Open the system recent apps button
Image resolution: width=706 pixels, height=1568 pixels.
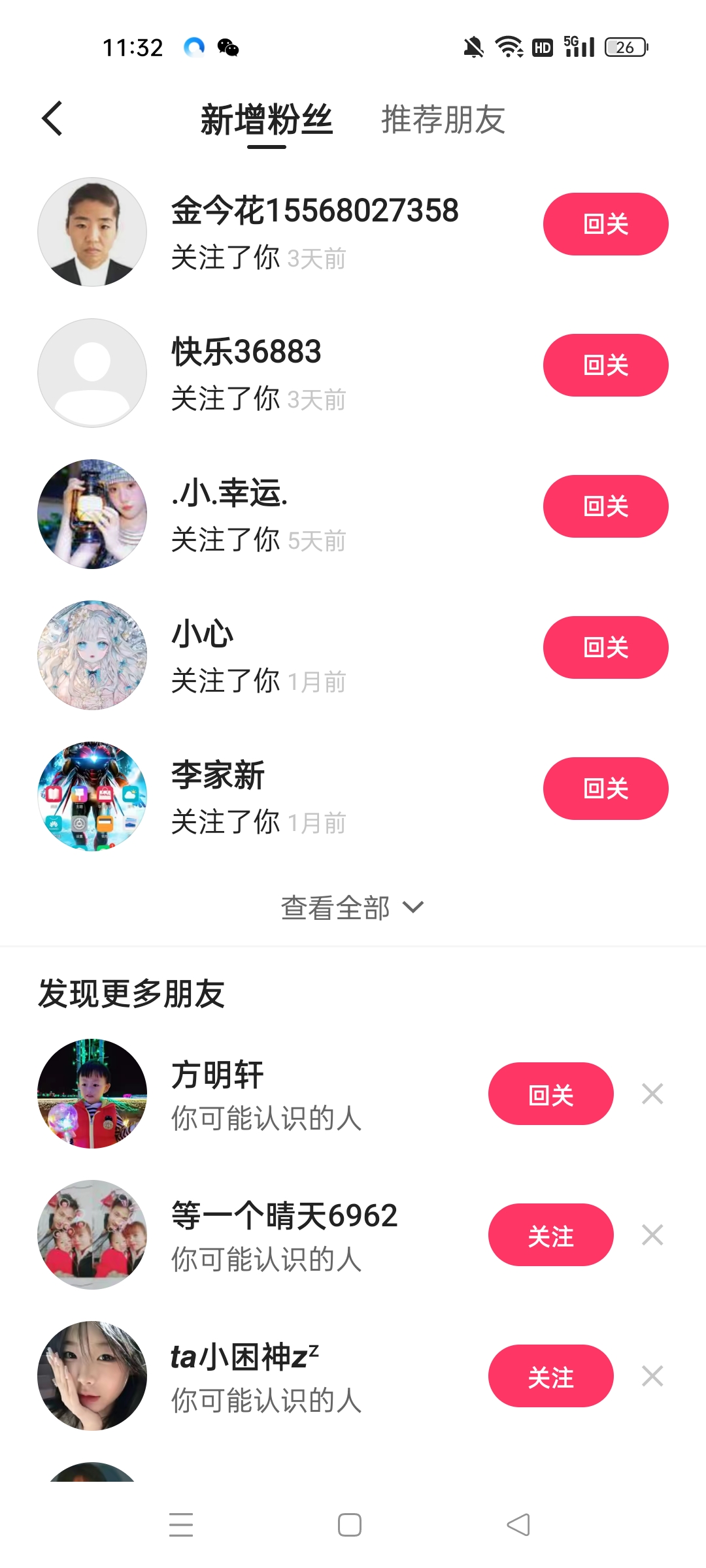click(x=181, y=1525)
